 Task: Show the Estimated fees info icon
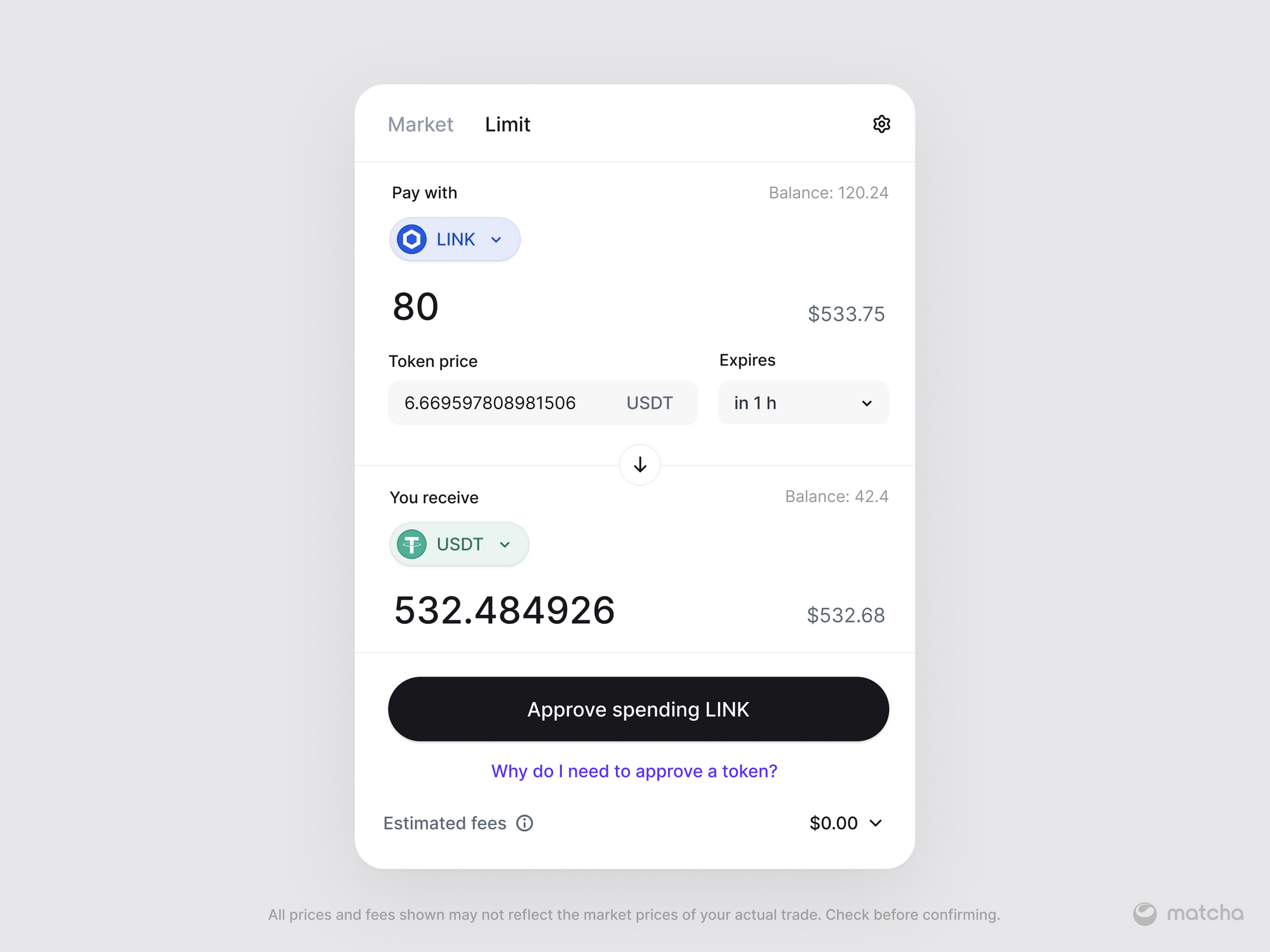point(525,823)
